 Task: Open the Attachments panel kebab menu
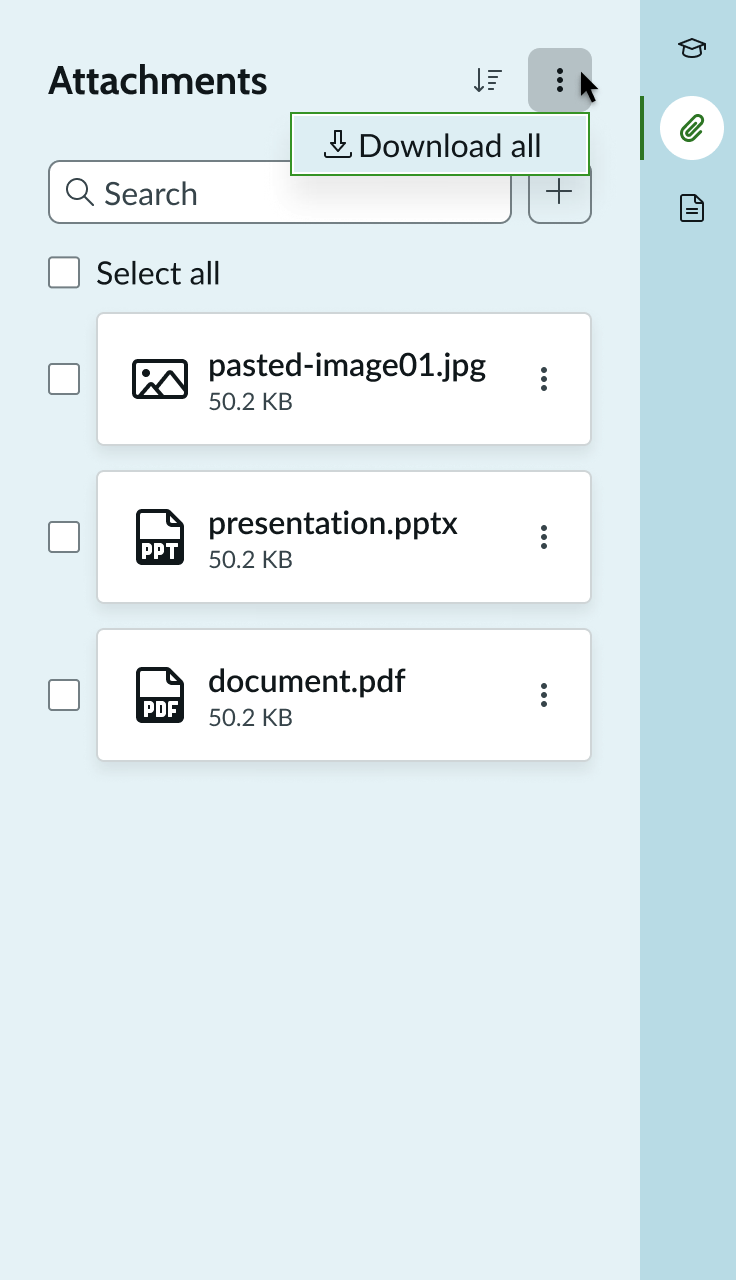[560, 80]
